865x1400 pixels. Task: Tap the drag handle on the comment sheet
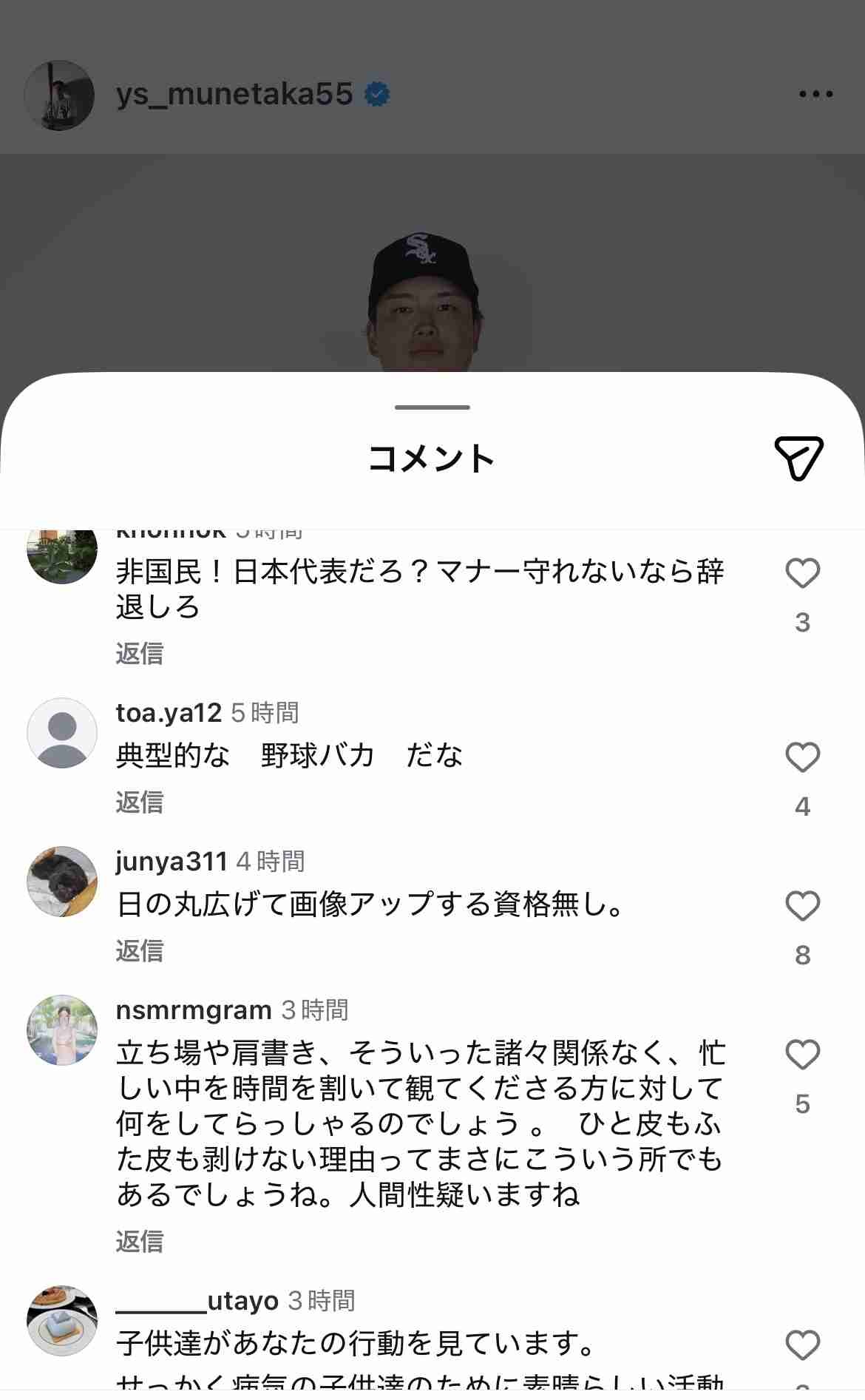point(432,408)
